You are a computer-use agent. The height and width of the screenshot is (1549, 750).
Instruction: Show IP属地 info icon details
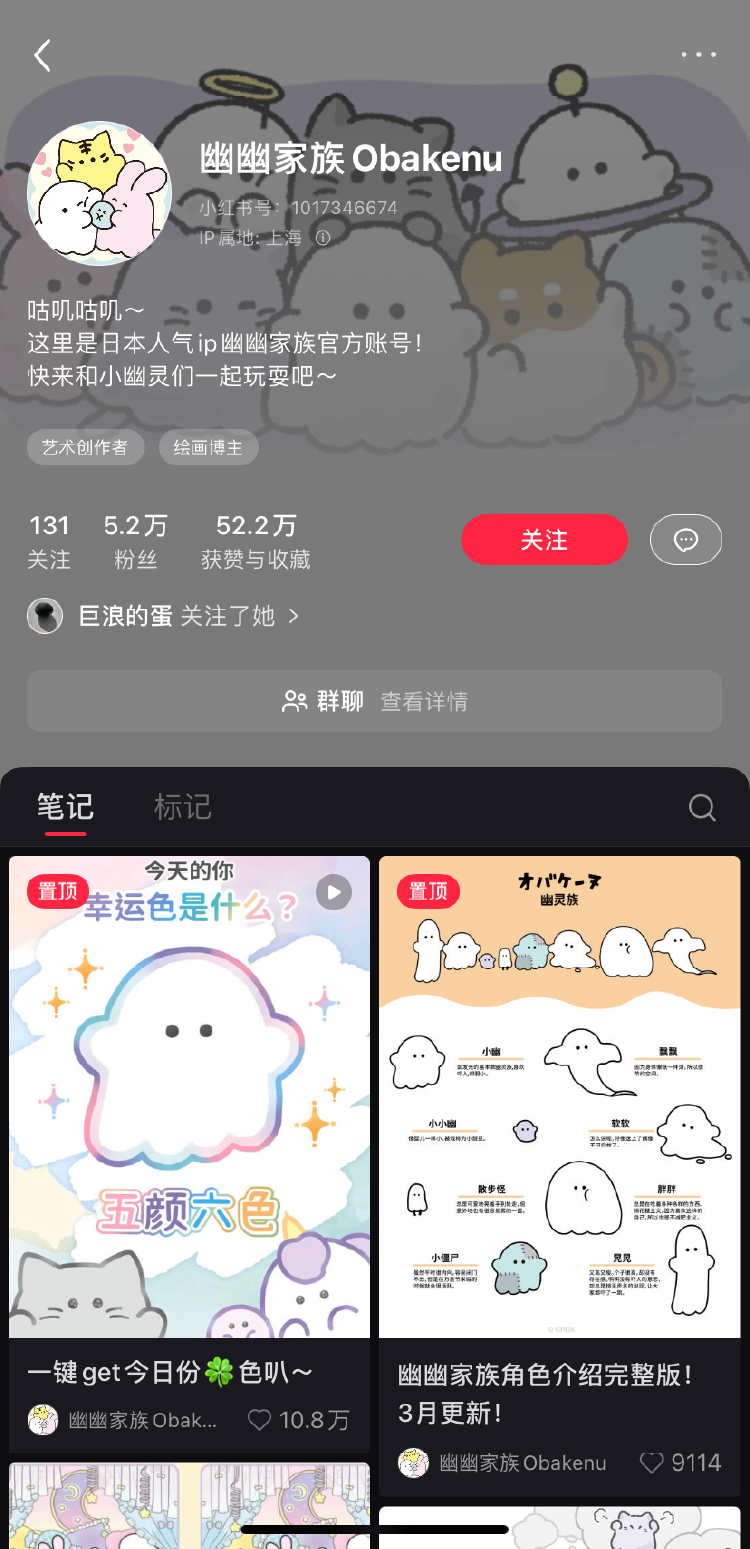coord(323,238)
